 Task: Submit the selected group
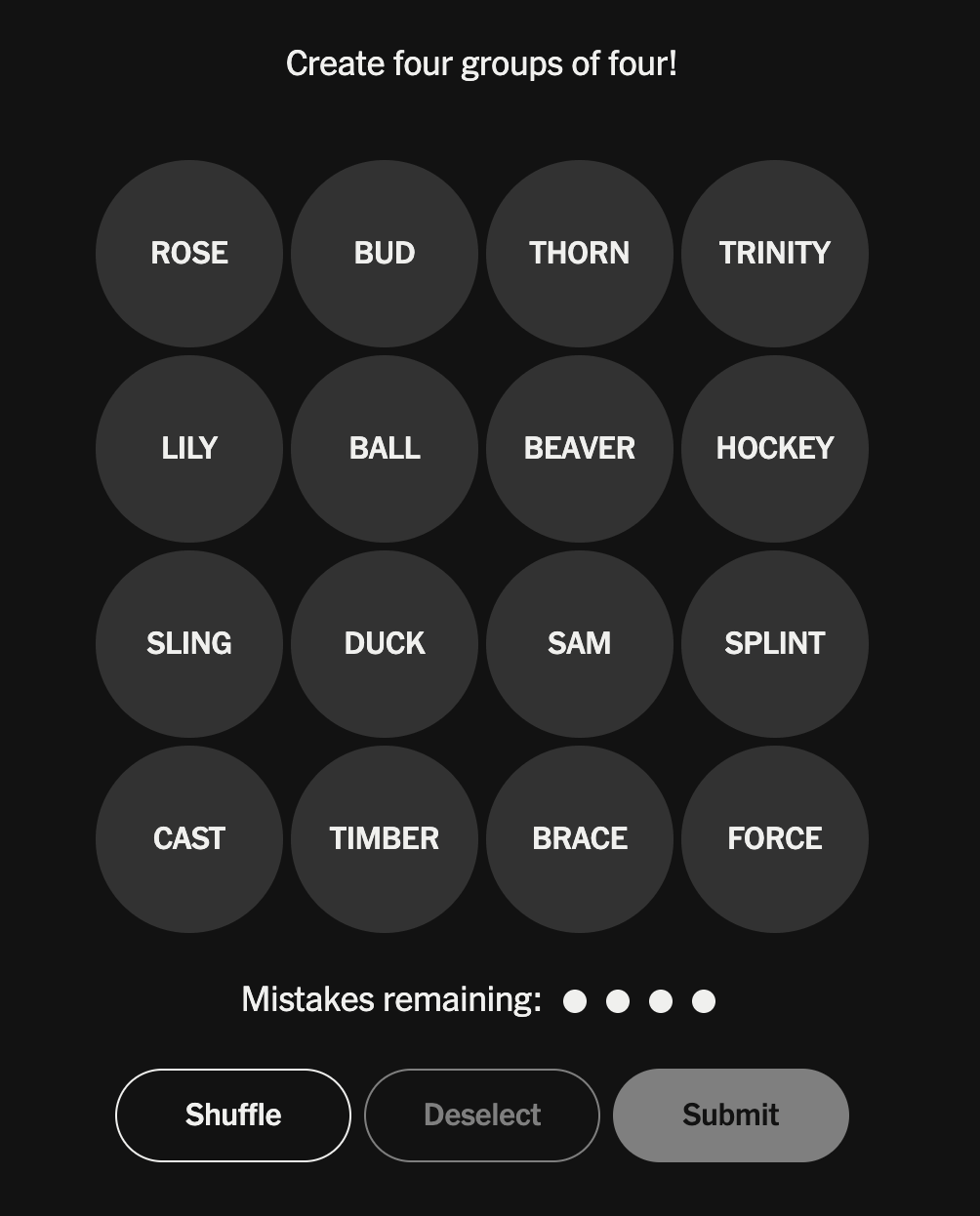[x=731, y=1115]
